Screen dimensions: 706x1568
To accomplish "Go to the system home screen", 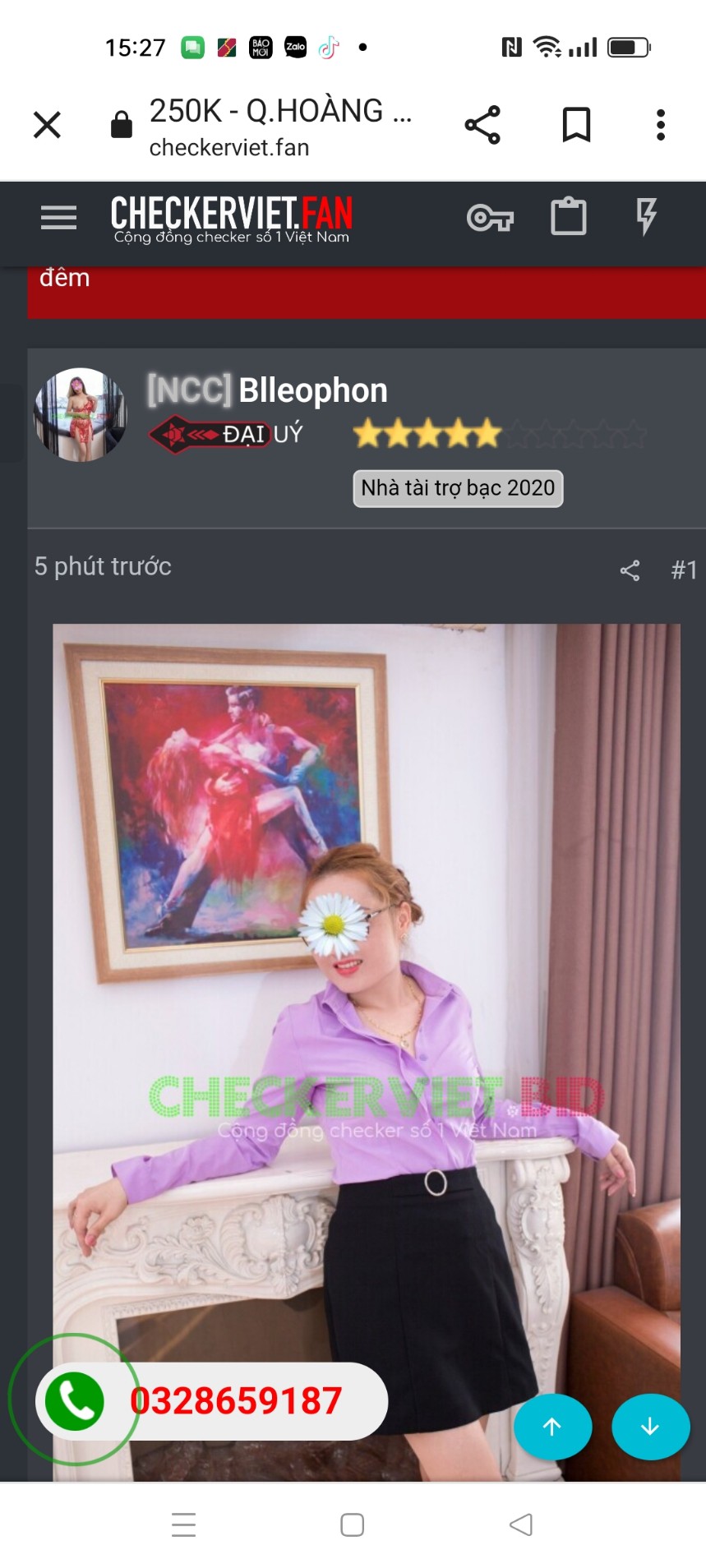I will click(x=353, y=1524).
